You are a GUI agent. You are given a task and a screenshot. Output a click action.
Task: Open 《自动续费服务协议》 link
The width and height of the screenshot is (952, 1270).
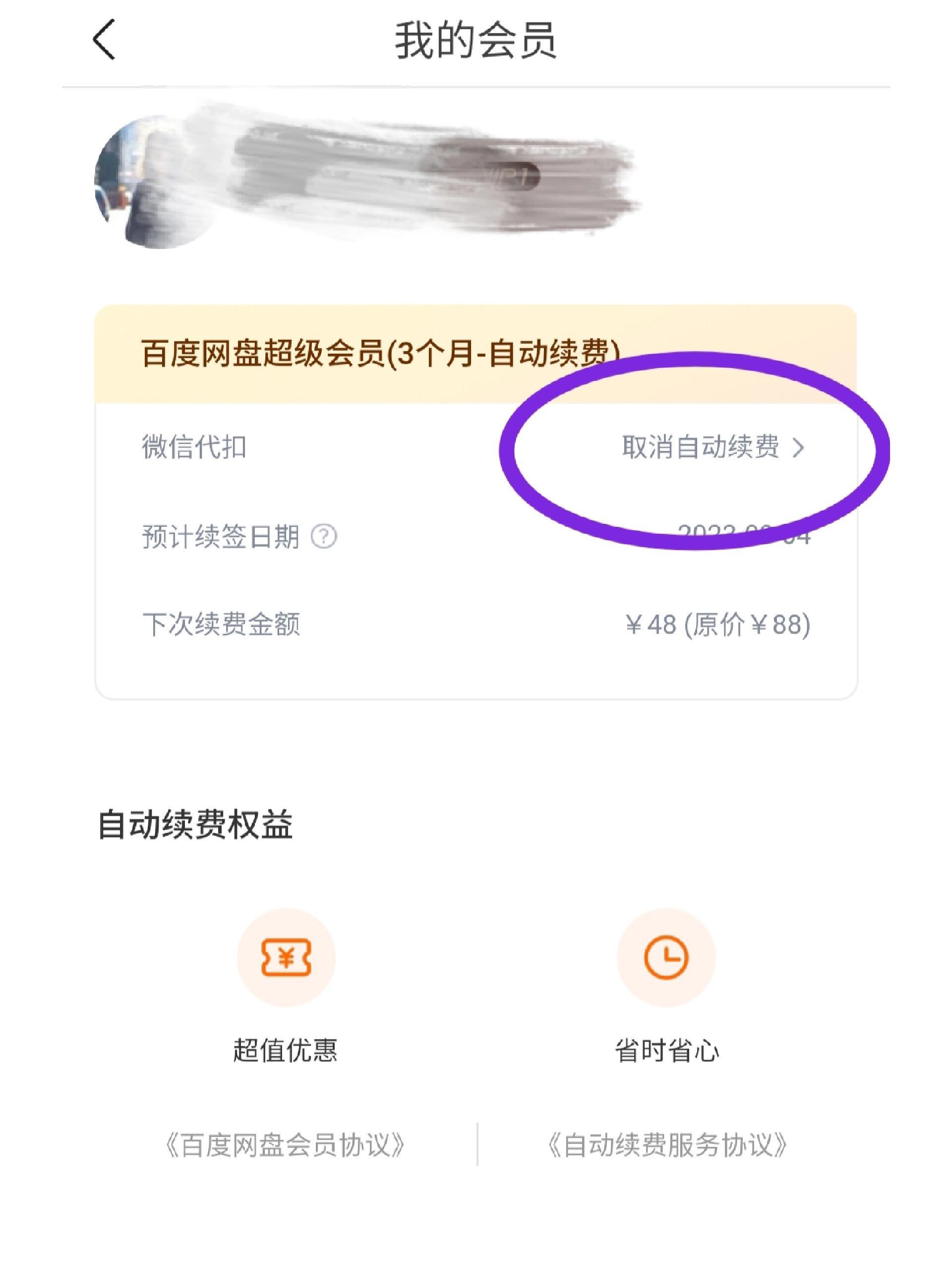(667, 1145)
